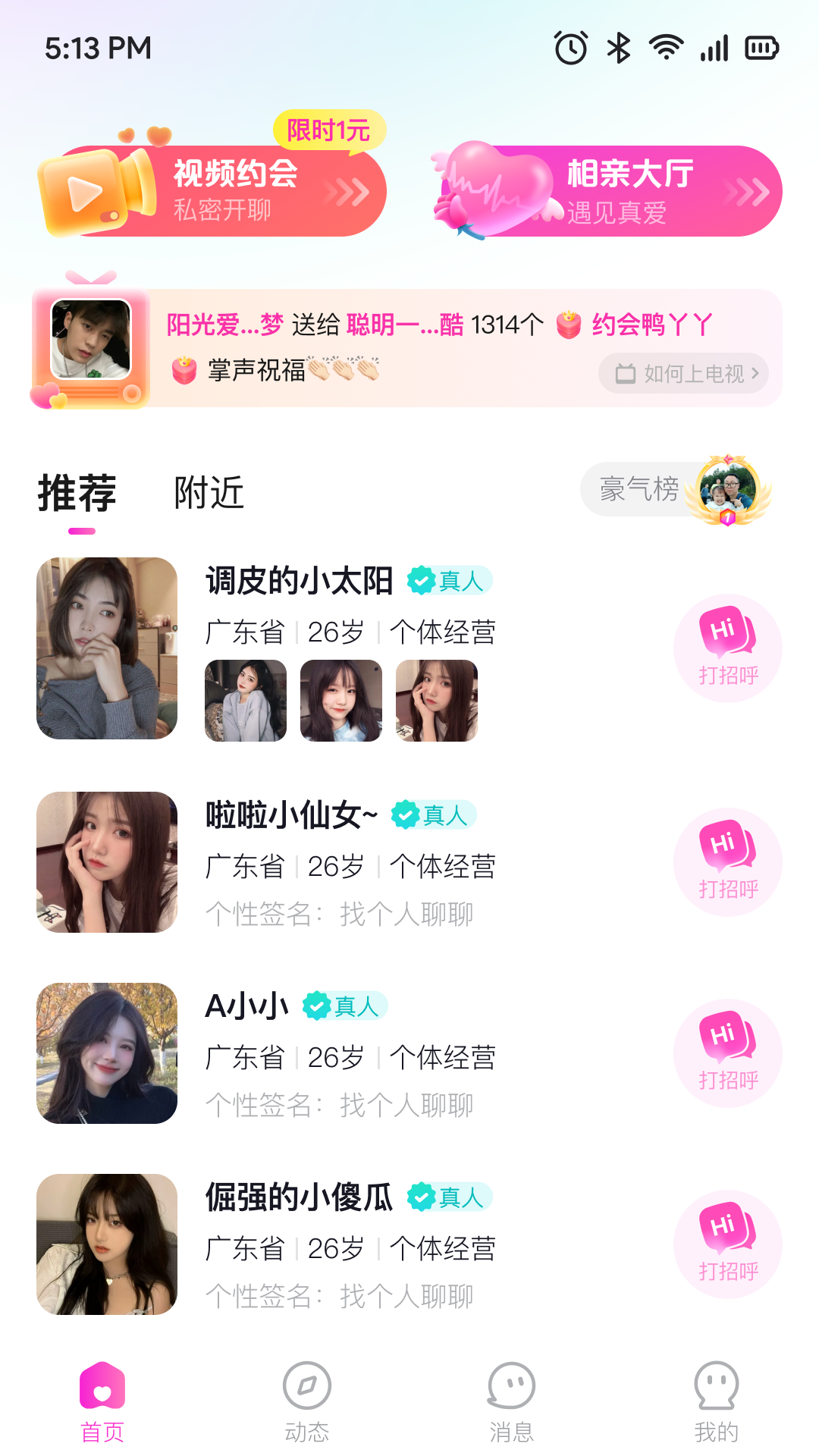Tap the 真人 badge on 倔强的小傻瓜
Image resolution: width=819 pixels, height=1456 pixels.
coord(449,1197)
